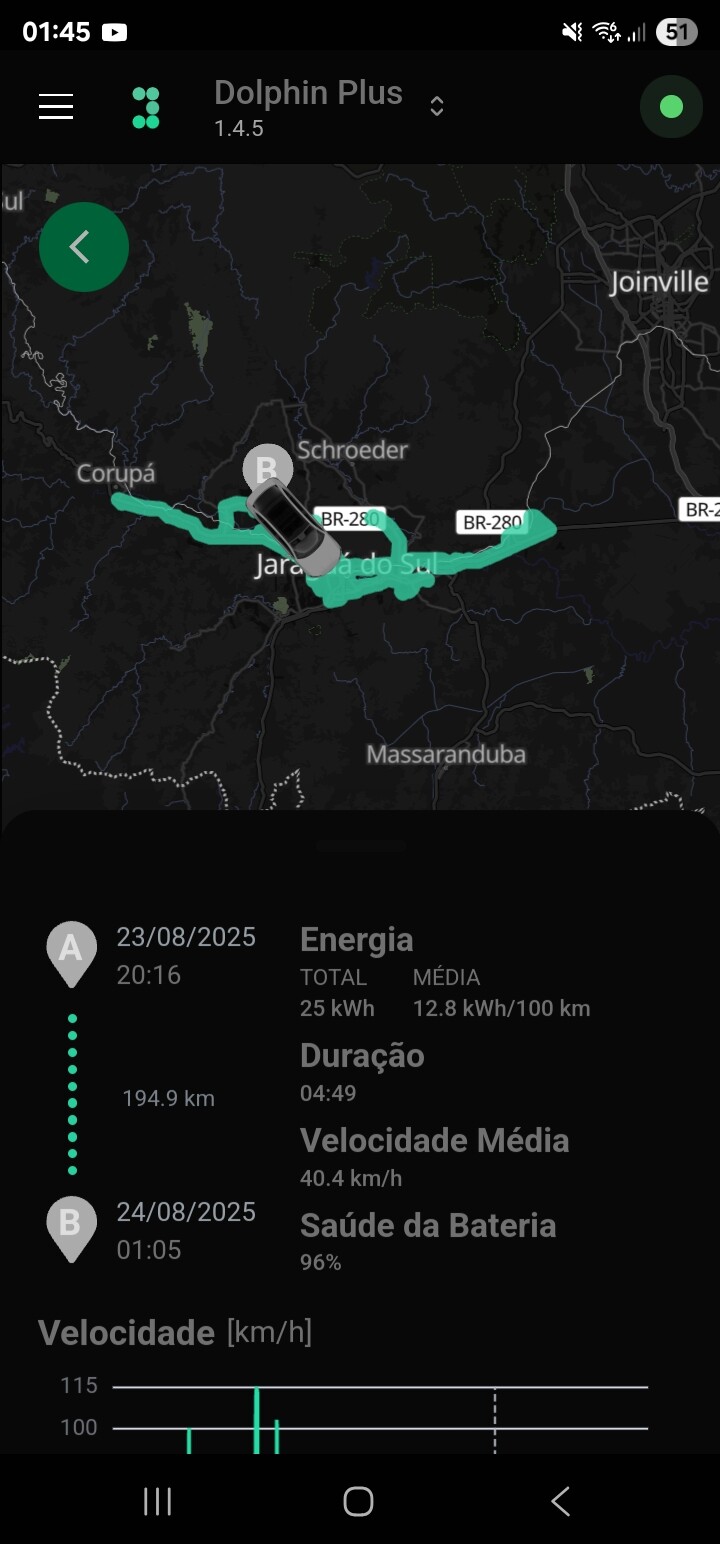720x1544 pixels.
Task: Tap the car marker on the map
Action: click(x=295, y=527)
